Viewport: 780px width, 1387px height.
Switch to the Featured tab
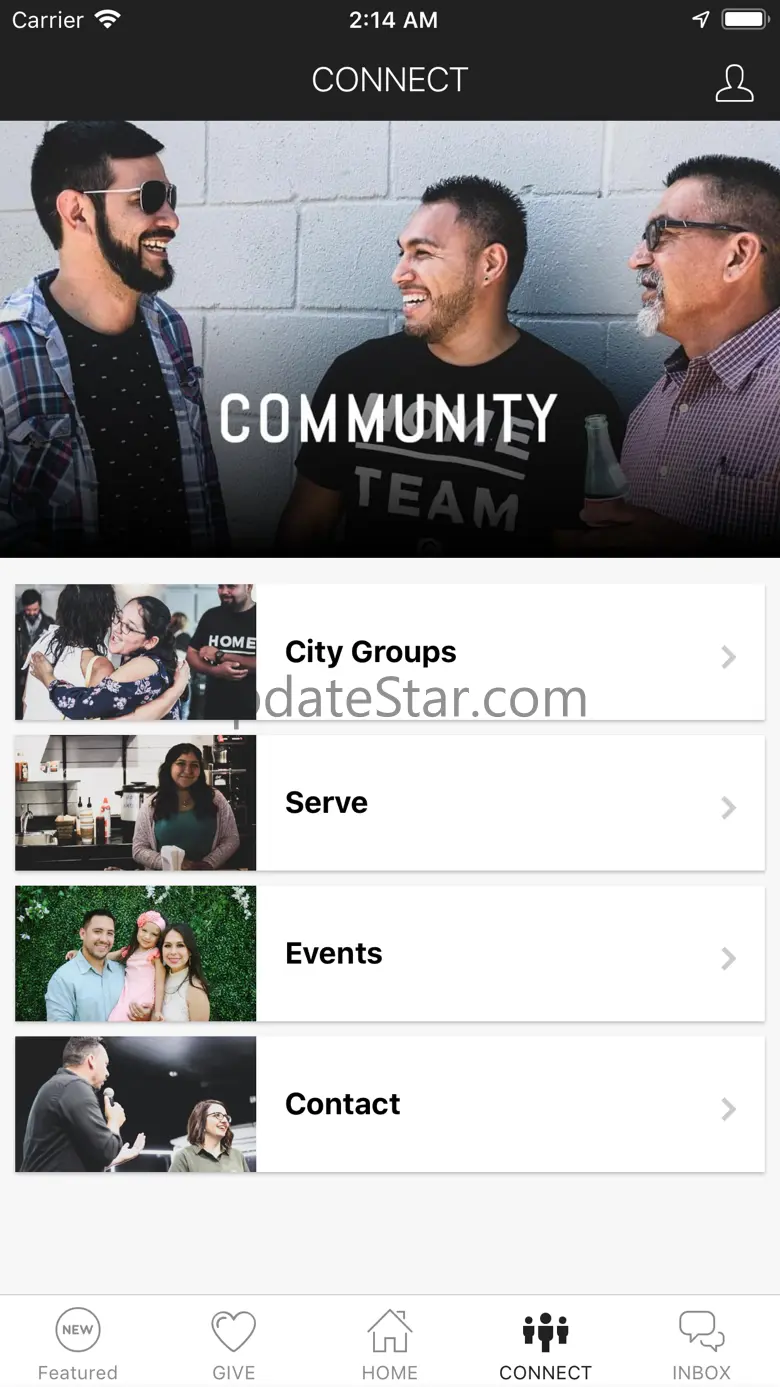coord(78,1343)
